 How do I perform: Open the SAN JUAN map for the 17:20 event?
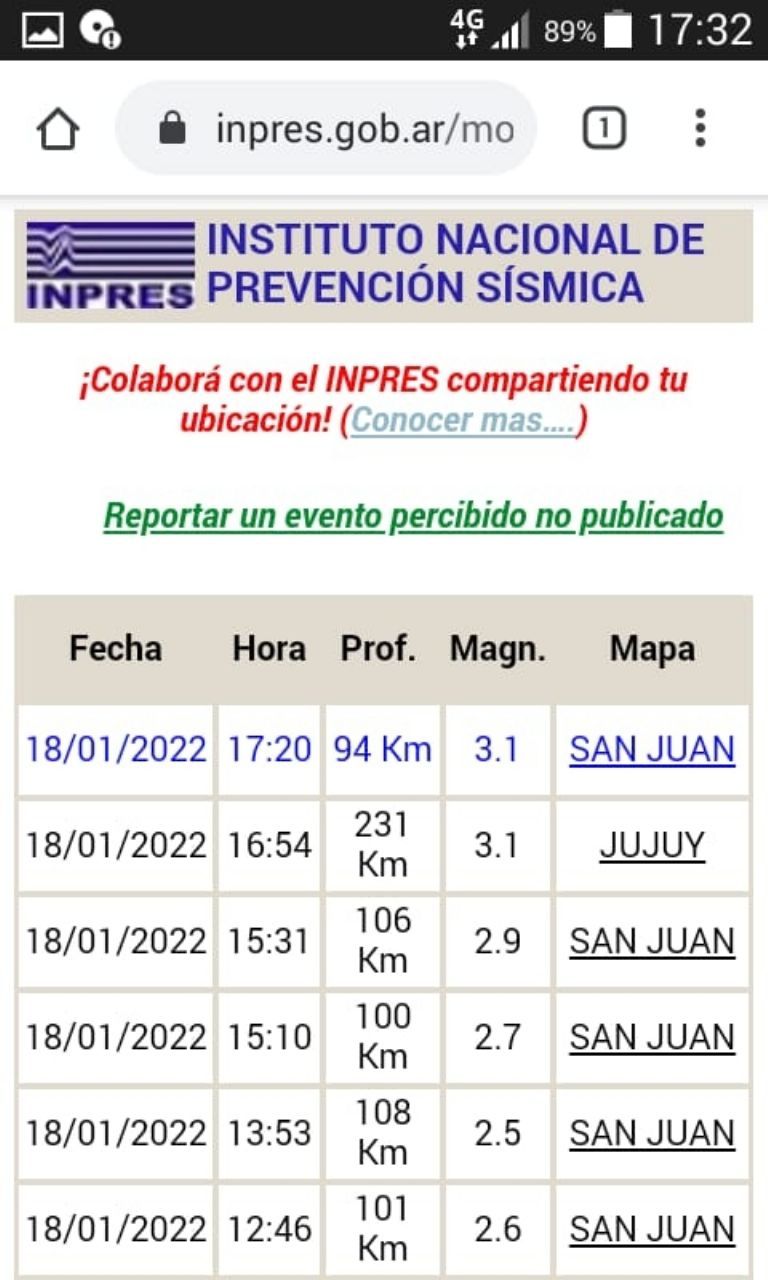point(652,749)
